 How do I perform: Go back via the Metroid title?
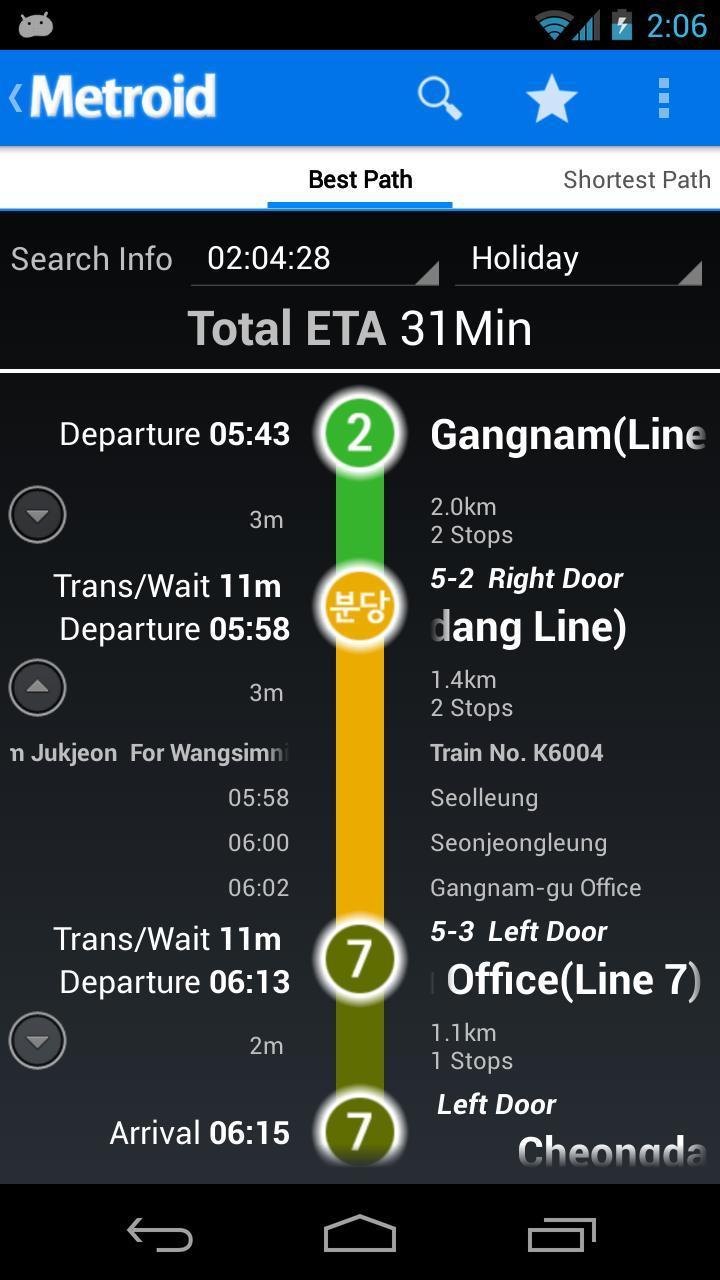(x=115, y=98)
